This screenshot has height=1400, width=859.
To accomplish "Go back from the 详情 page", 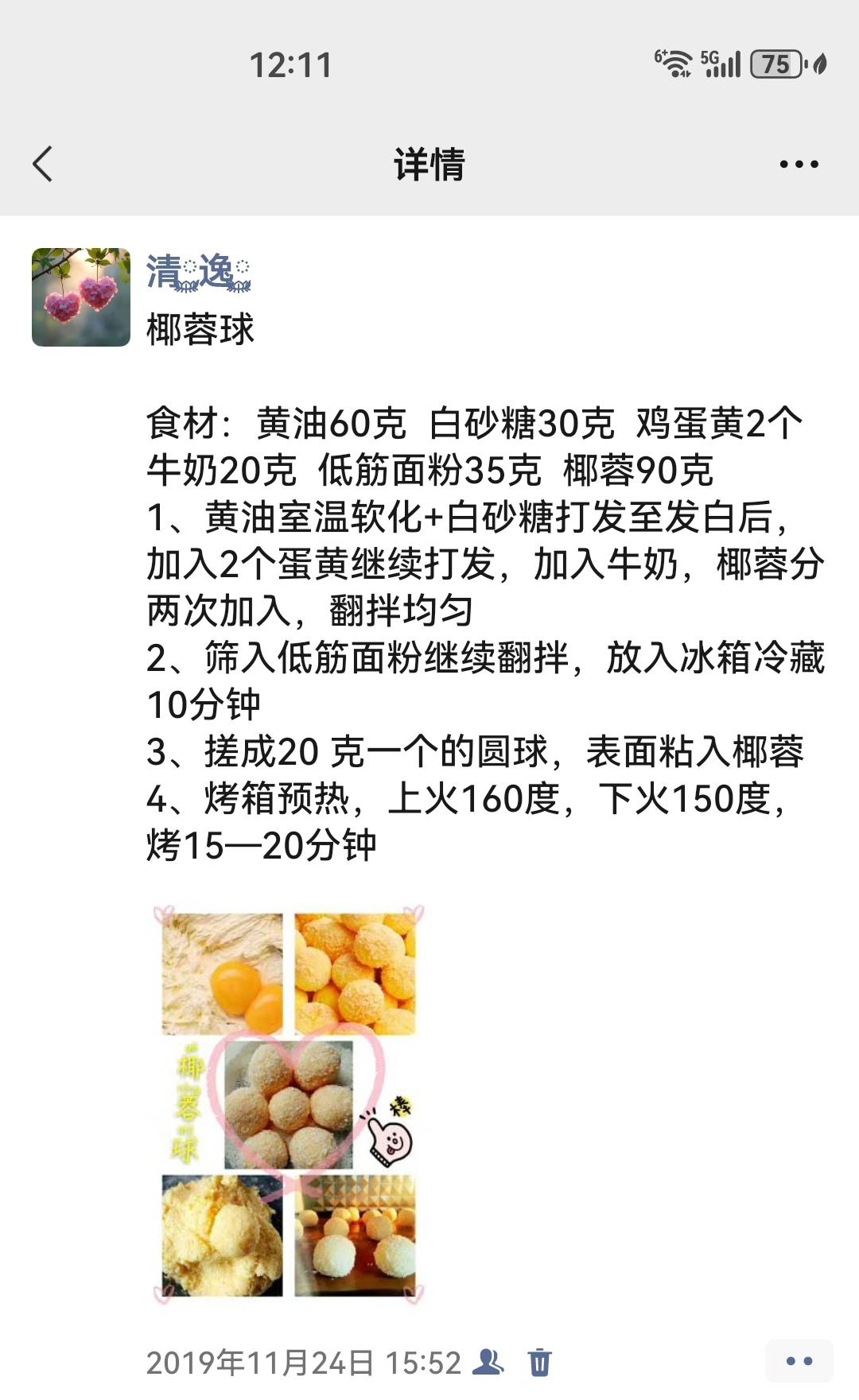I will (x=43, y=164).
